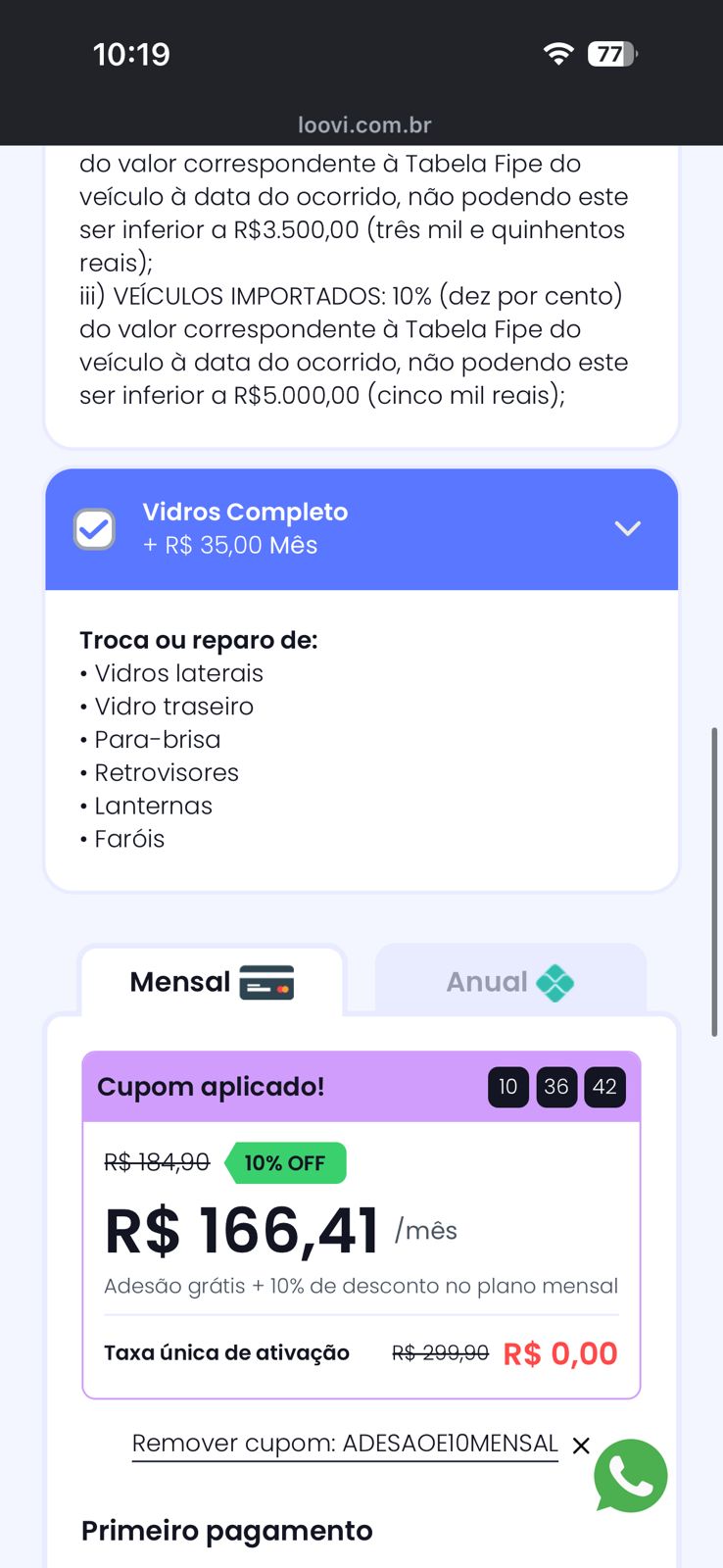Viewport: 723px width, 1568px height.
Task: Open WhatsApp chat button
Action: pos(630,1476)
